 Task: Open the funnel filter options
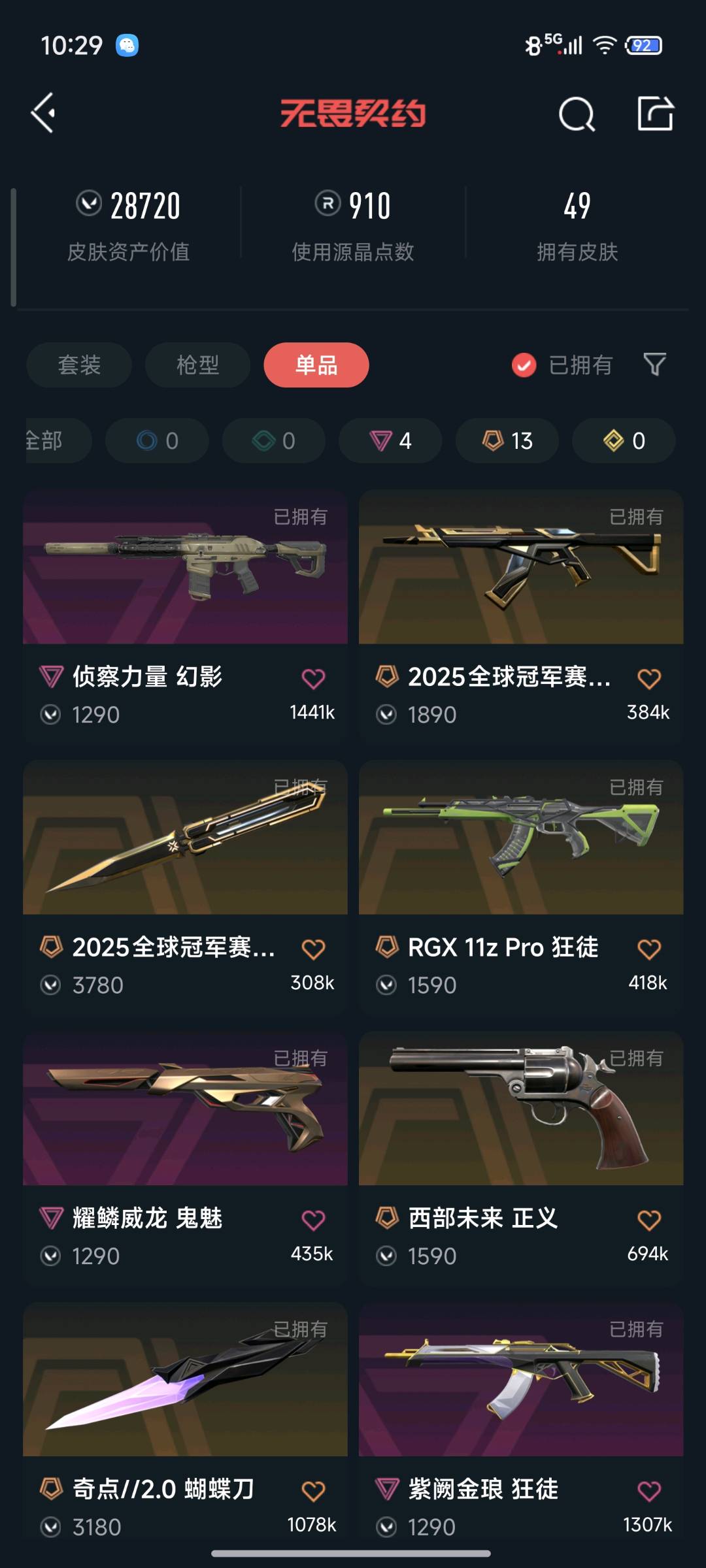tap(654, 365)
